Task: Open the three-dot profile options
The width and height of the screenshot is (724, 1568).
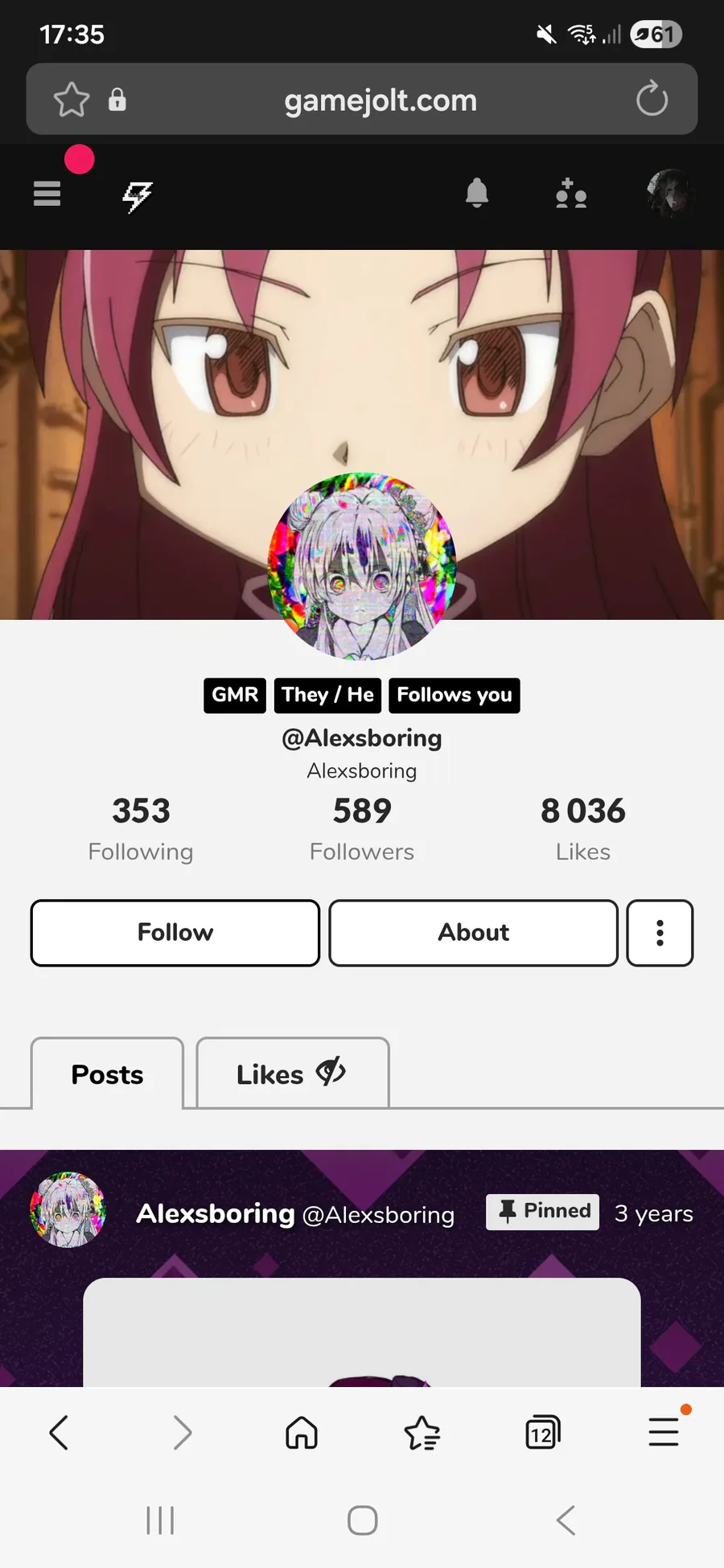Action: 660,933
